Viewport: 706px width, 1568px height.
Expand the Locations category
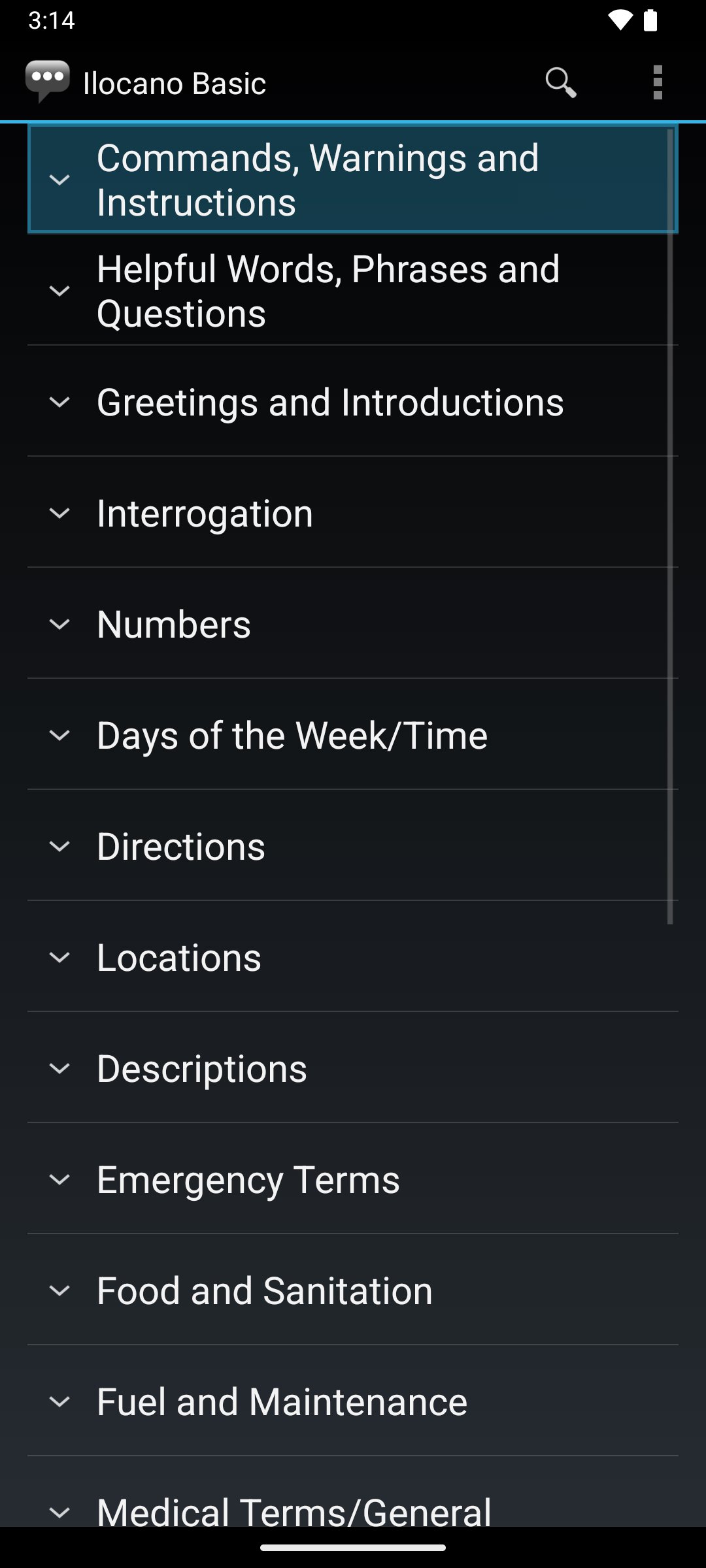(x=353, y=956)
